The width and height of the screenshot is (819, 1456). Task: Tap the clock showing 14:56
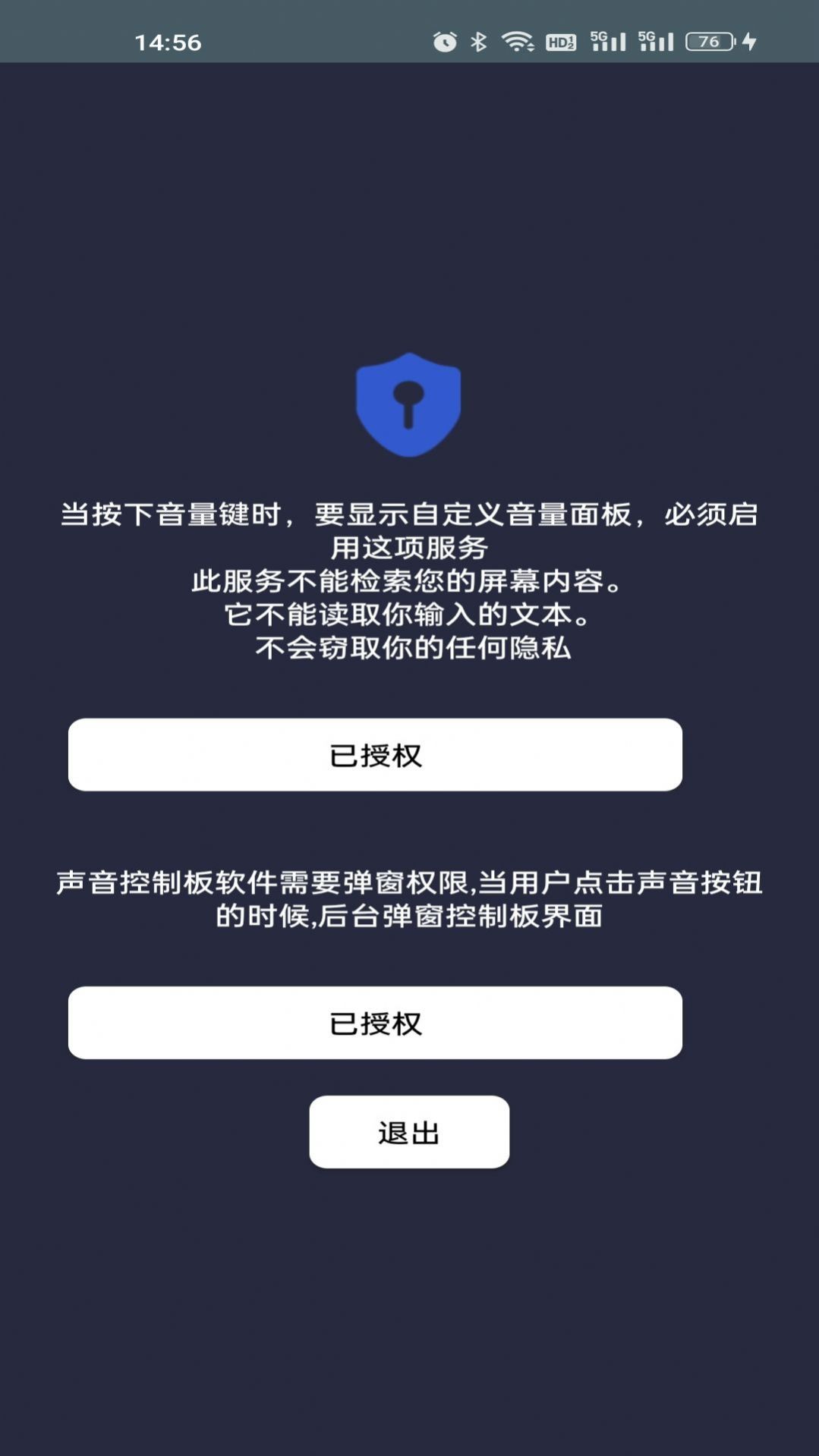167,42
